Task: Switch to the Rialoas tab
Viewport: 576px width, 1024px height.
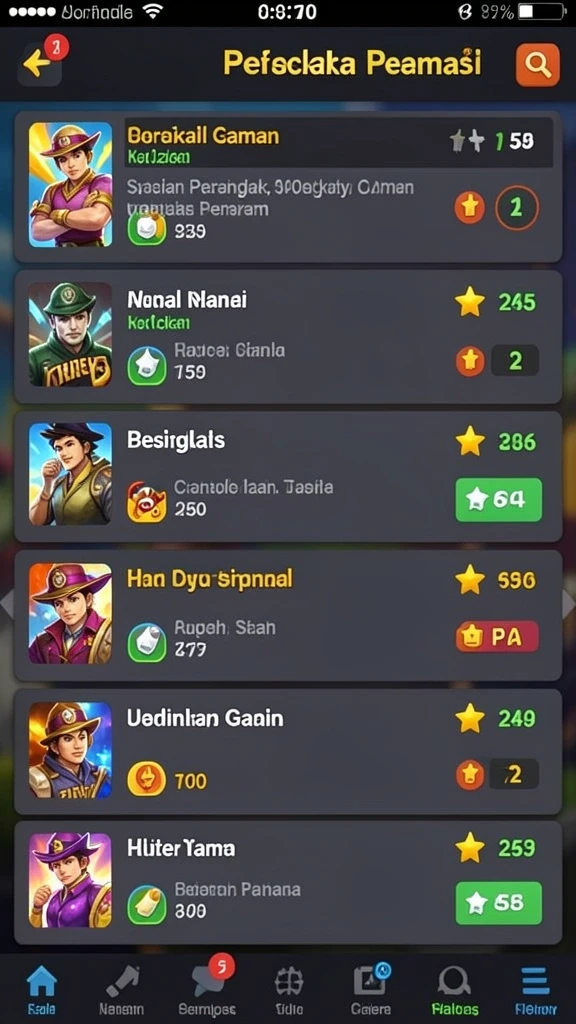Action: [x=454, y=988]
